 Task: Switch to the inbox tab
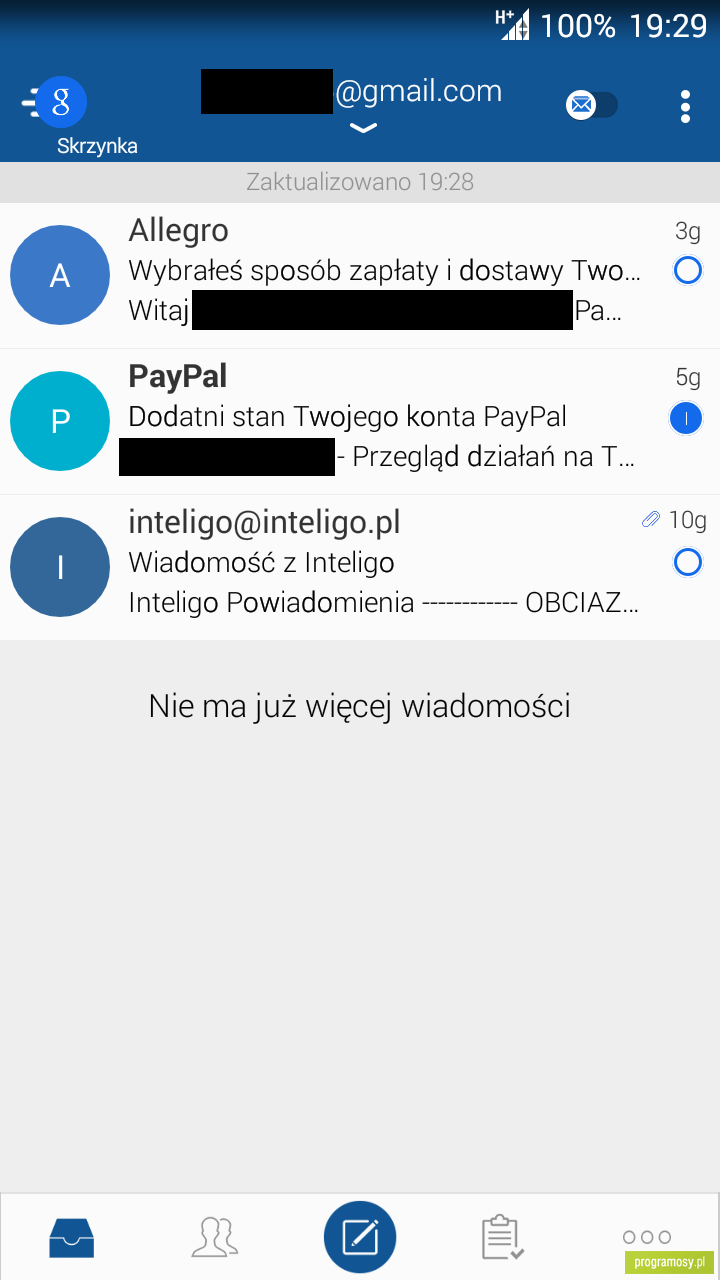click(72, 1237)
